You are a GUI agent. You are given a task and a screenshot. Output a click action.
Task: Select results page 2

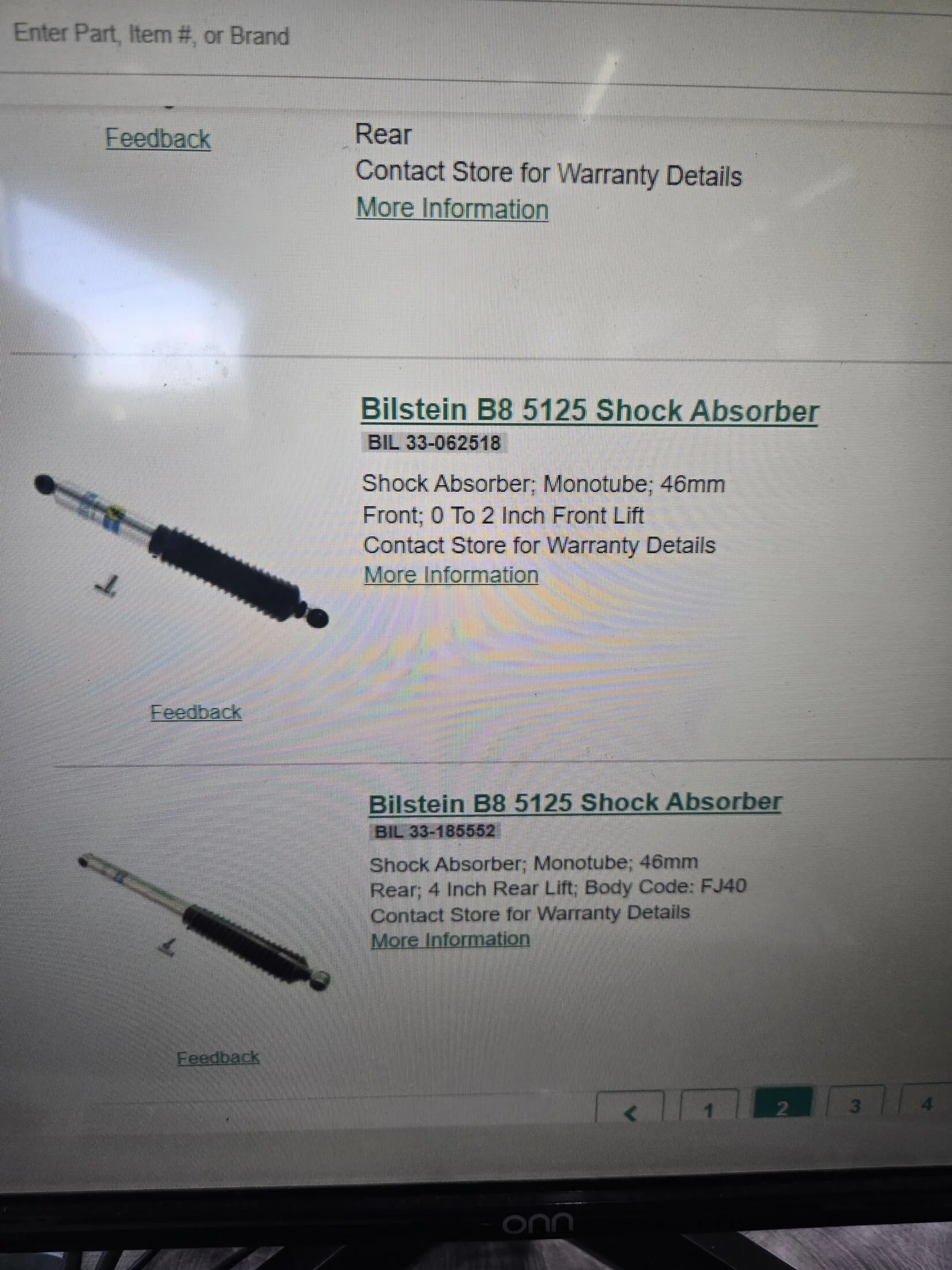tap(782, 1107)
